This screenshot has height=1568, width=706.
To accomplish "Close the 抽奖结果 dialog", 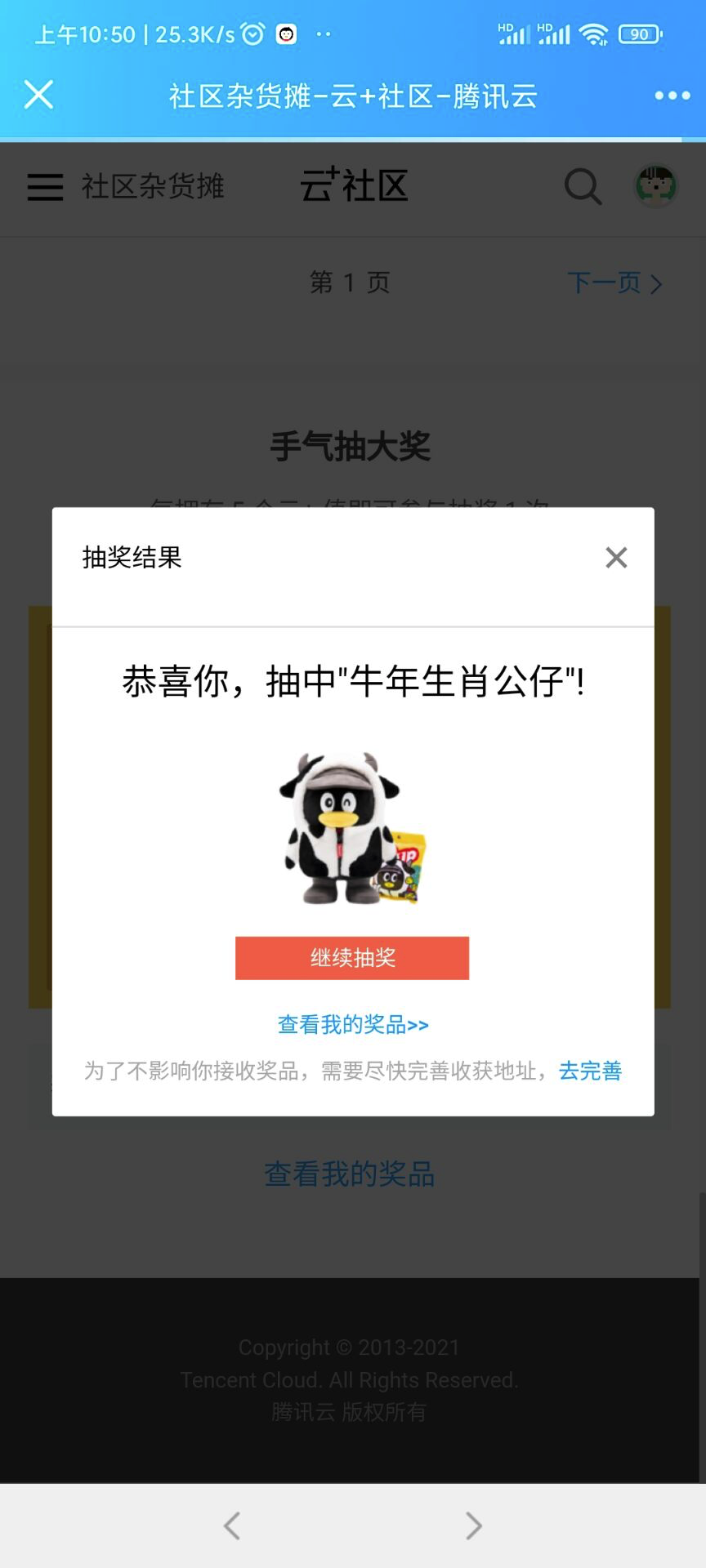I will point(616,558).
